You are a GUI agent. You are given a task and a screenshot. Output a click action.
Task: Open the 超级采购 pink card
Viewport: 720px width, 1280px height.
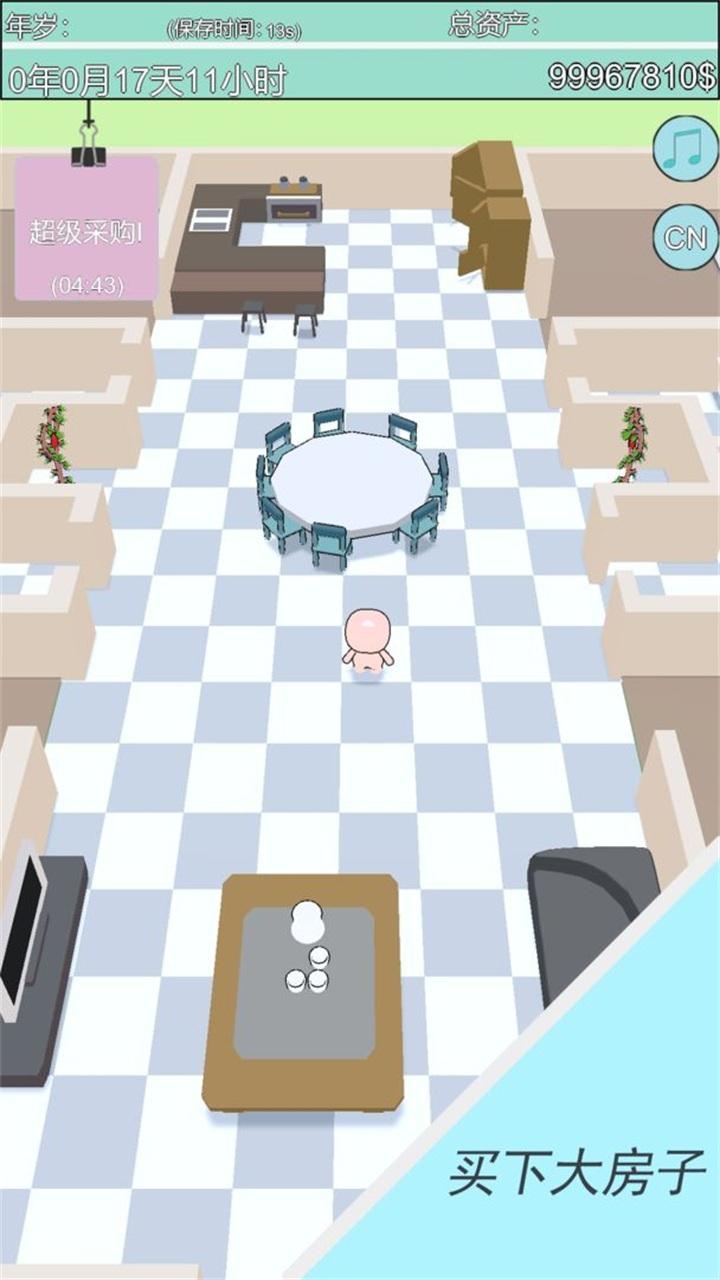86,232
